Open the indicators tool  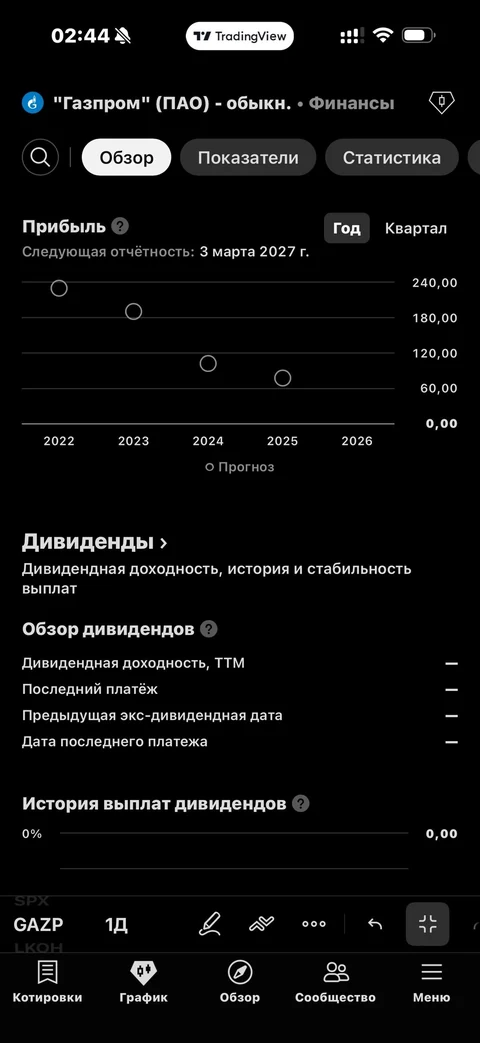click(x=261, y=923)
